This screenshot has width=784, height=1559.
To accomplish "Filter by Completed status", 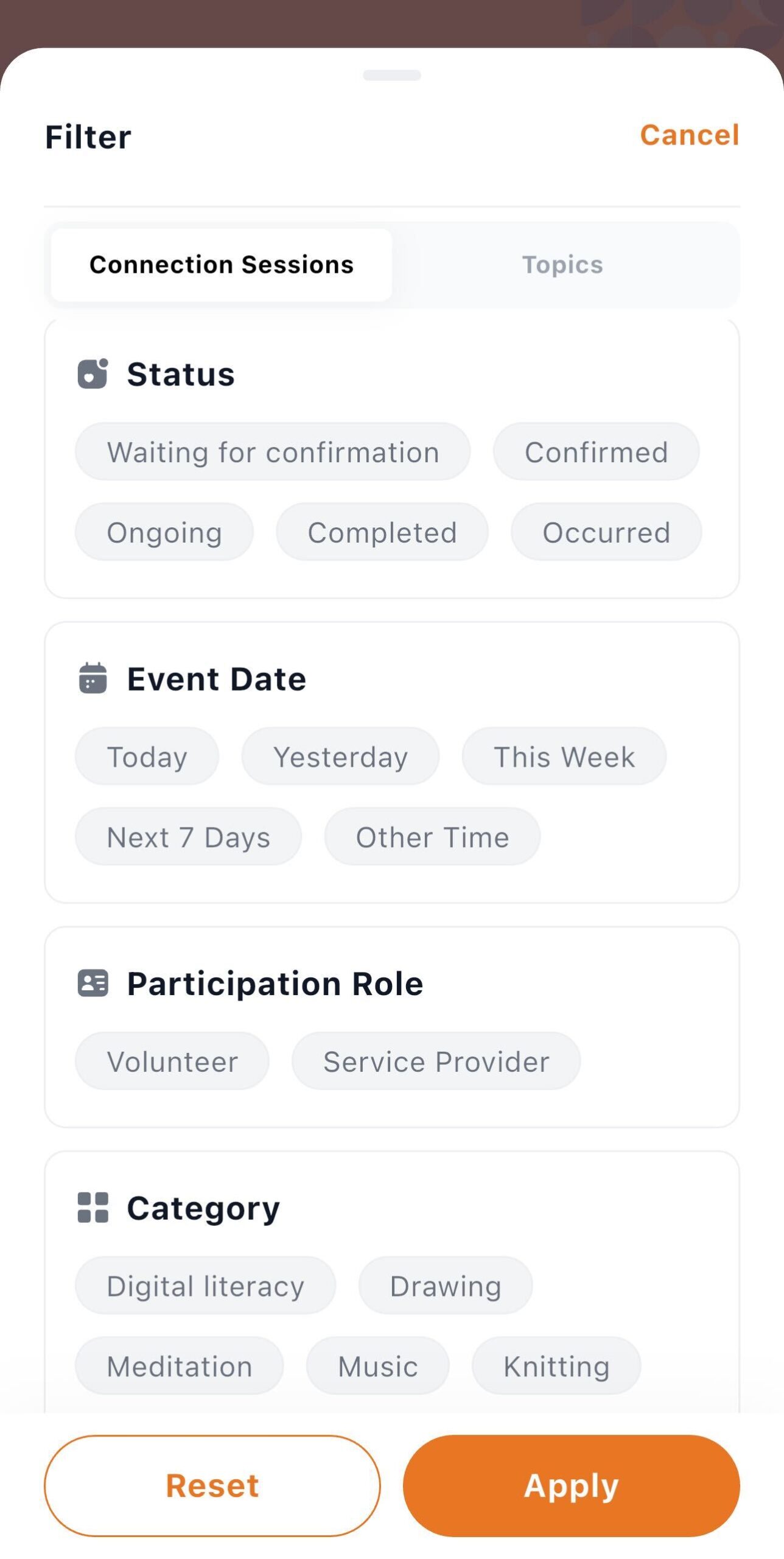I will [382, 532].
